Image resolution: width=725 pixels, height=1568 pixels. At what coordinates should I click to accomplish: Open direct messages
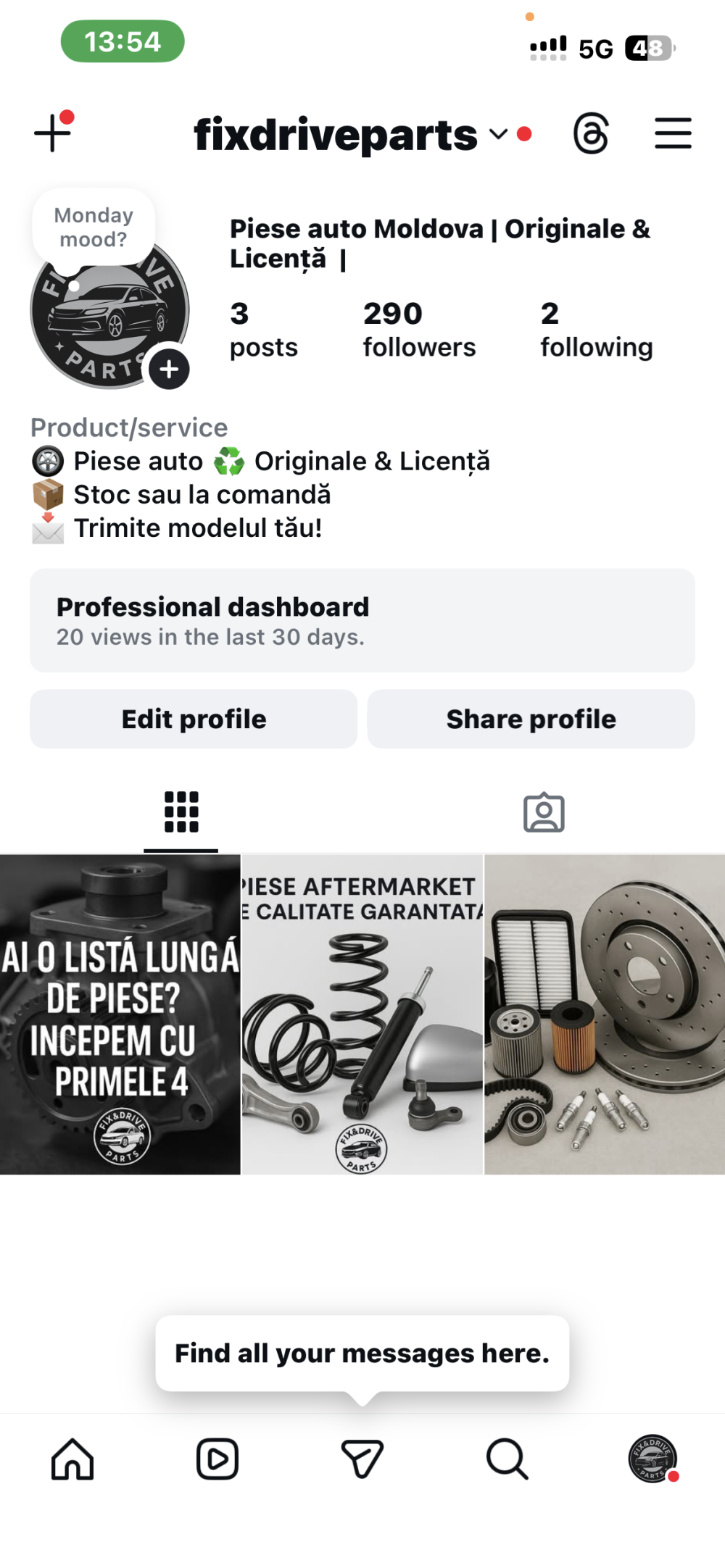pyautogui.click(x=362, y=1459)
